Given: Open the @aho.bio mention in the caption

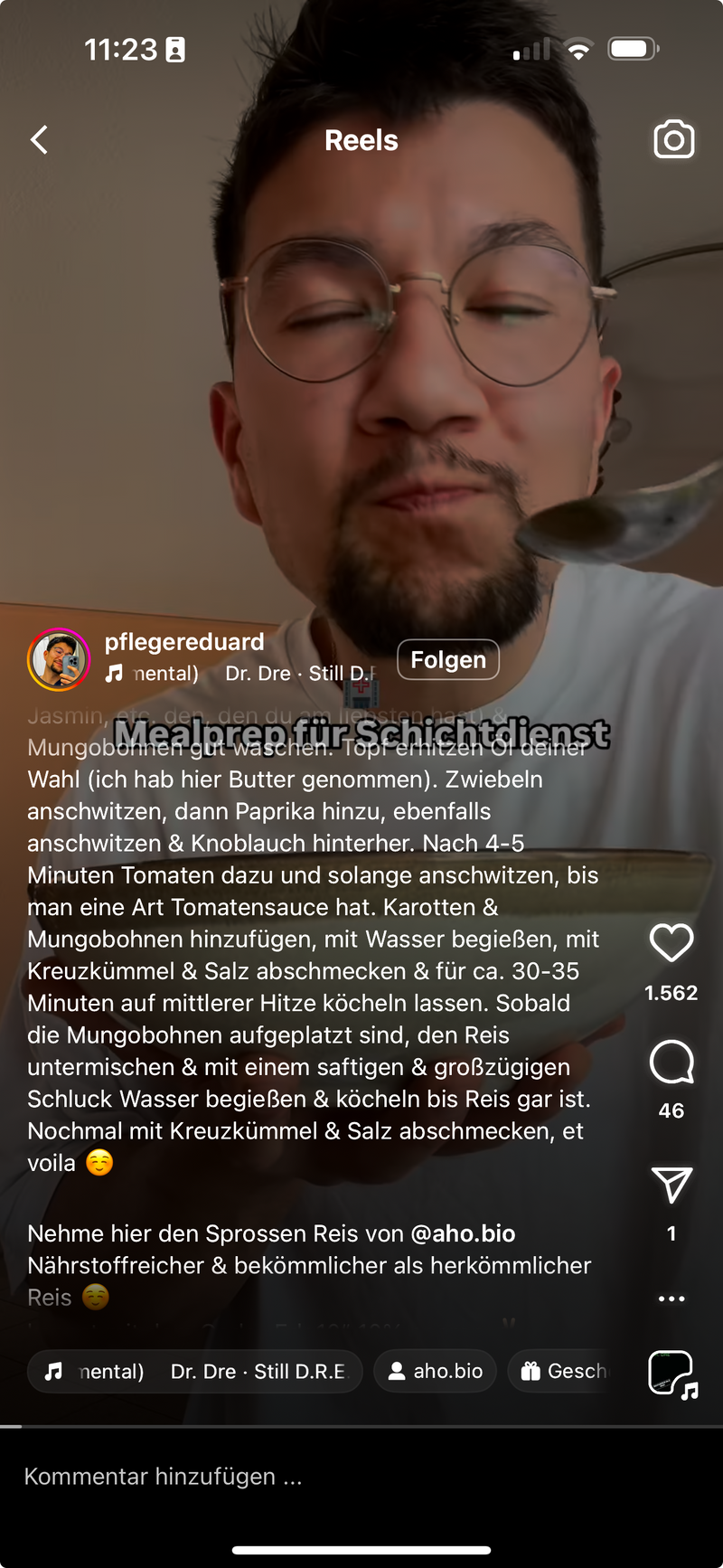Looking at the screenshot, I should pyautogui.click(x=463, y=1233).
